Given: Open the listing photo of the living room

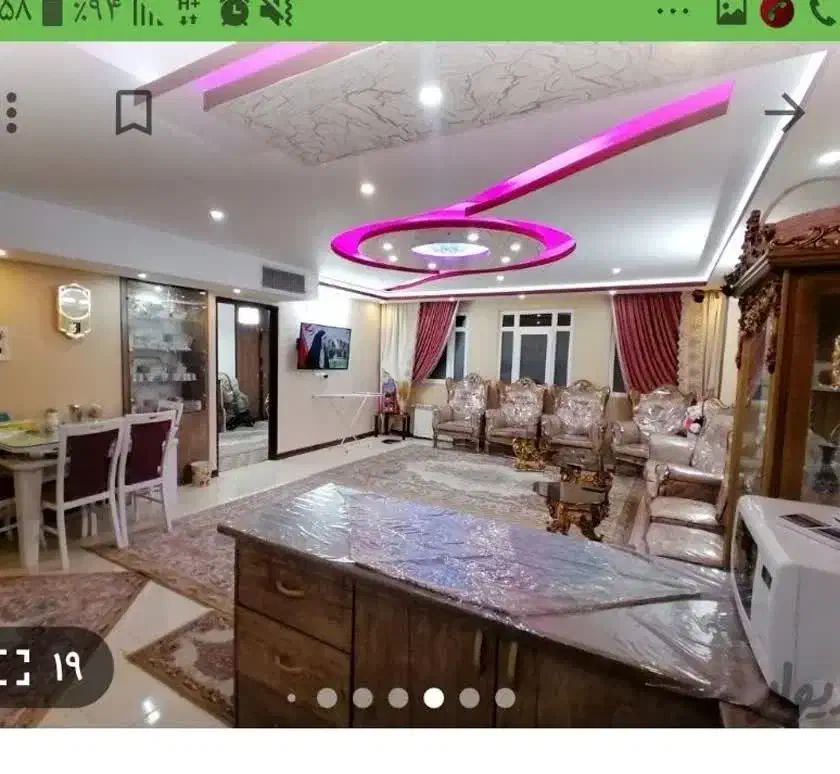Looking at the screenshot, I should click(x=420, y=400).
